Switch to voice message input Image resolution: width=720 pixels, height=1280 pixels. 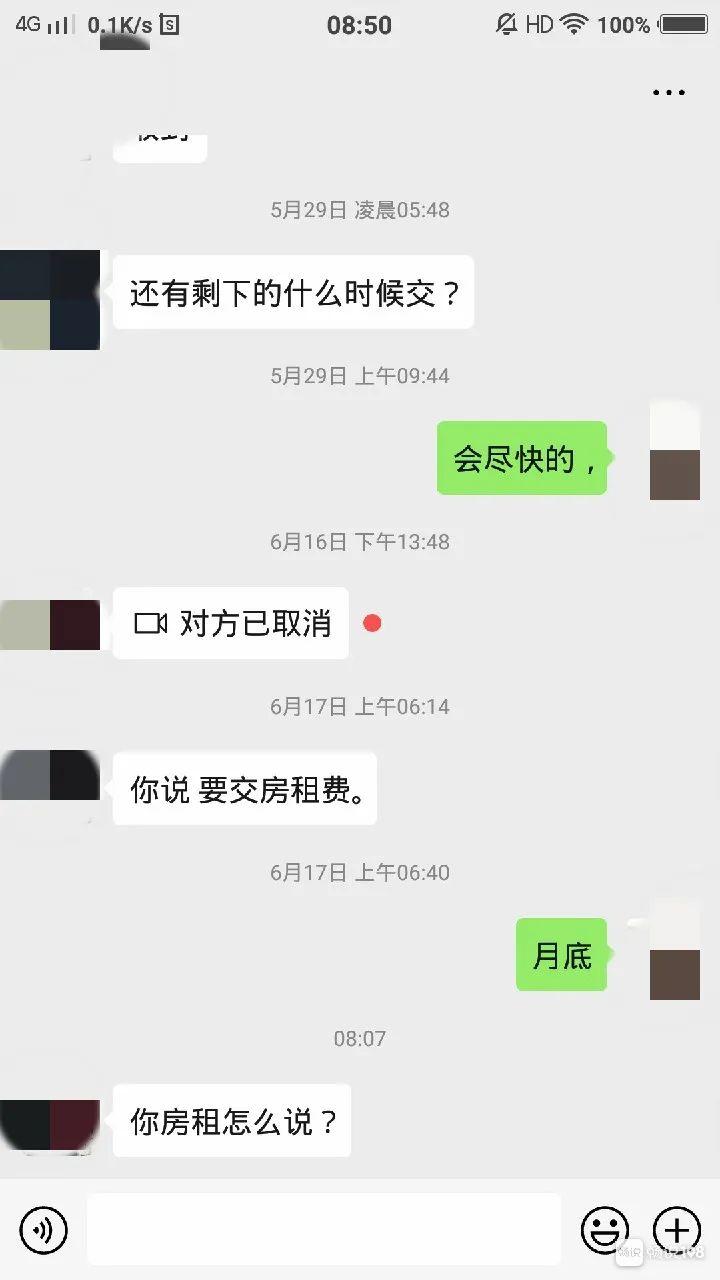43,1229
